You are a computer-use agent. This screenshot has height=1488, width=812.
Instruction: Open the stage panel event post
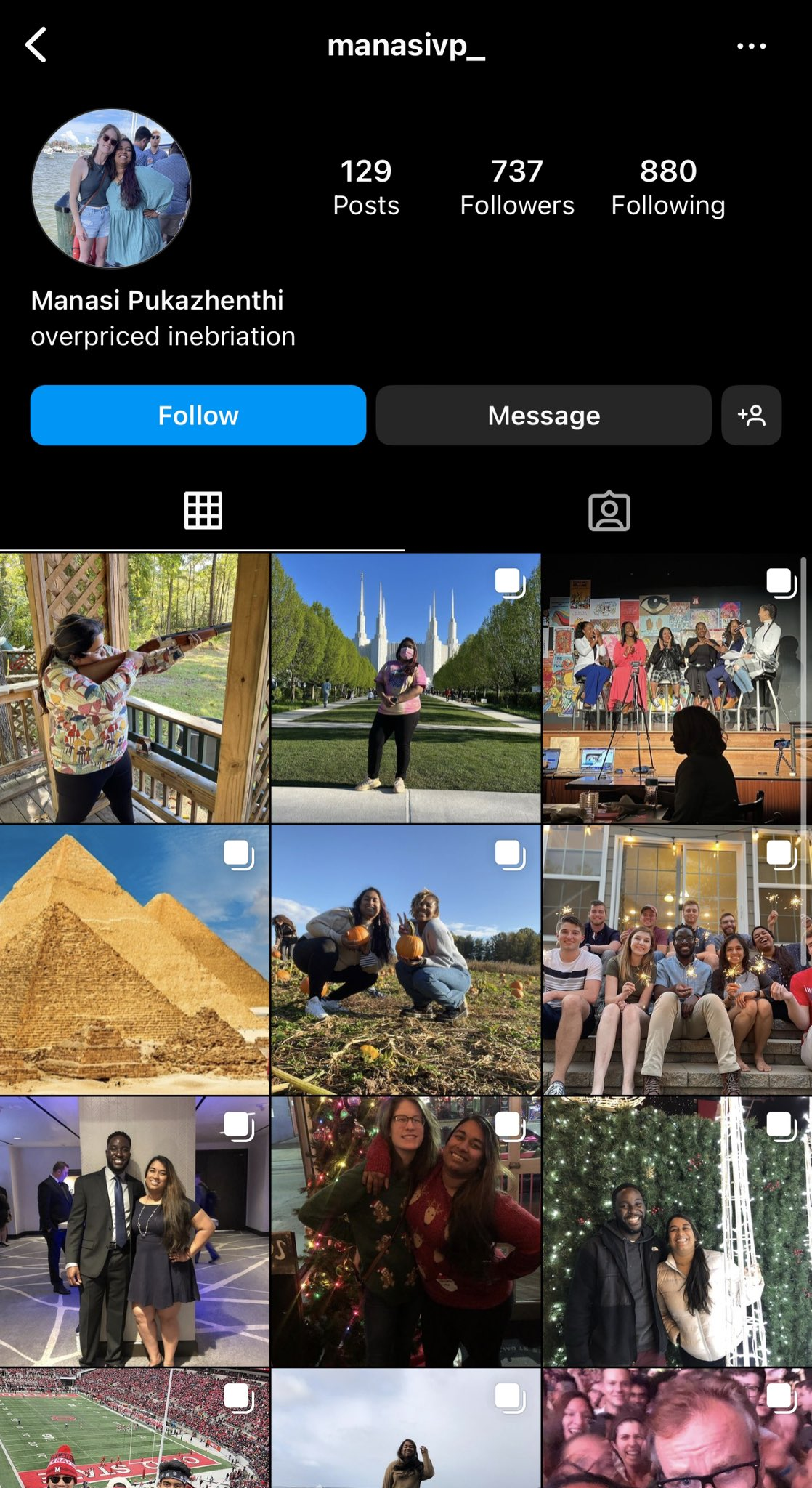coord(677,688)
